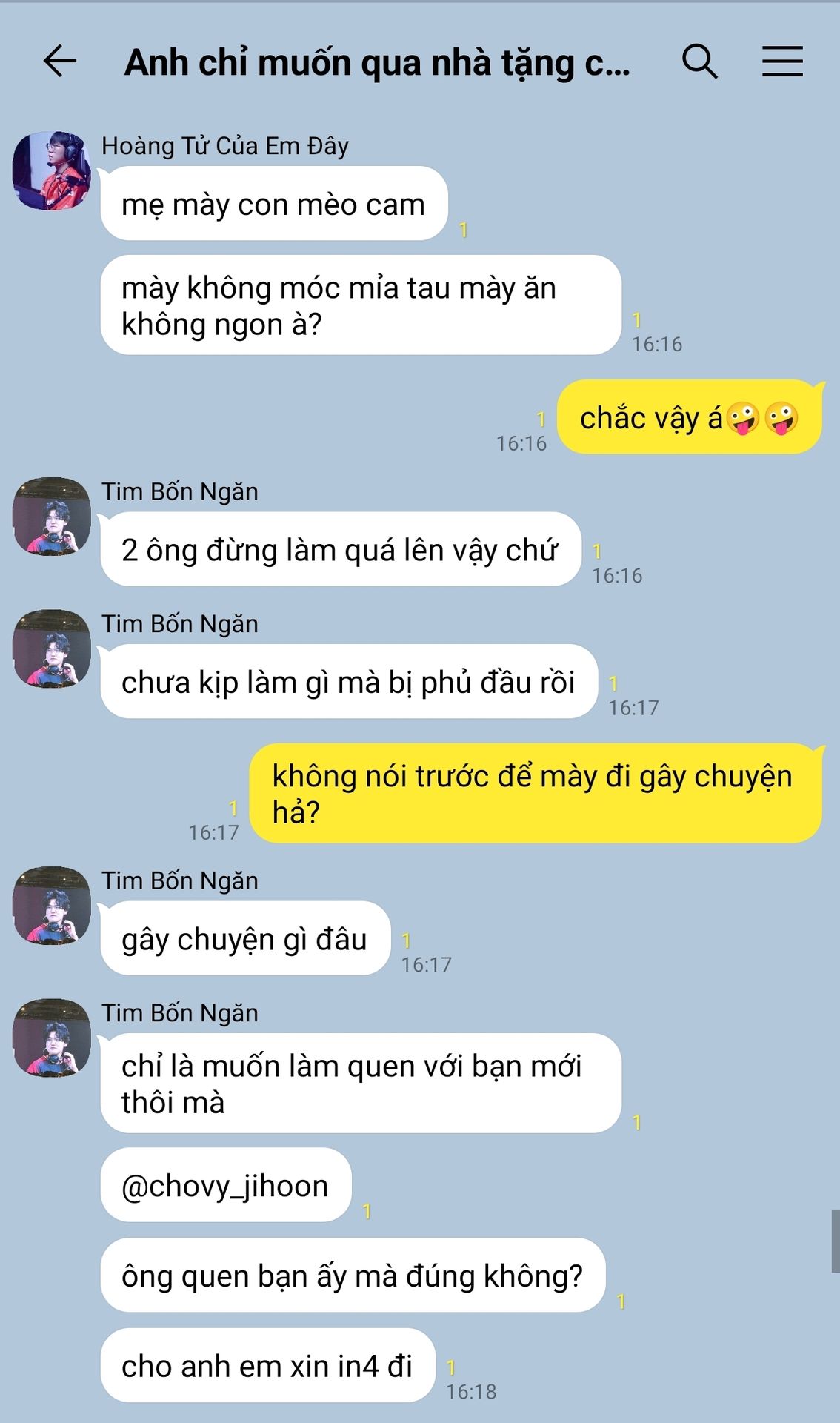Open the chat menu
The image size is (840, 1423).
(x=782, y=62)
